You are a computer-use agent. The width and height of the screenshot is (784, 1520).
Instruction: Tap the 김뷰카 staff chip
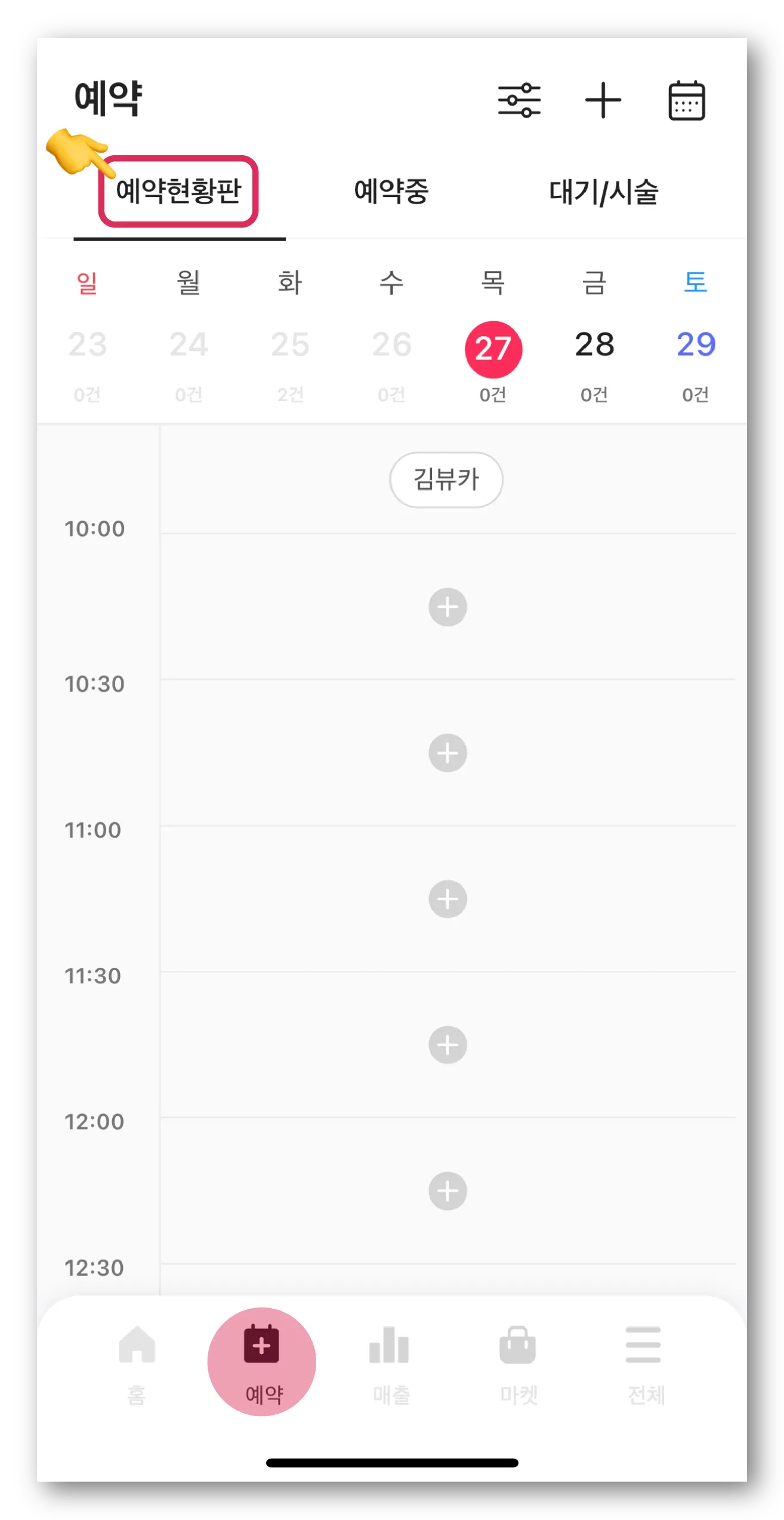tap(446, 479)
